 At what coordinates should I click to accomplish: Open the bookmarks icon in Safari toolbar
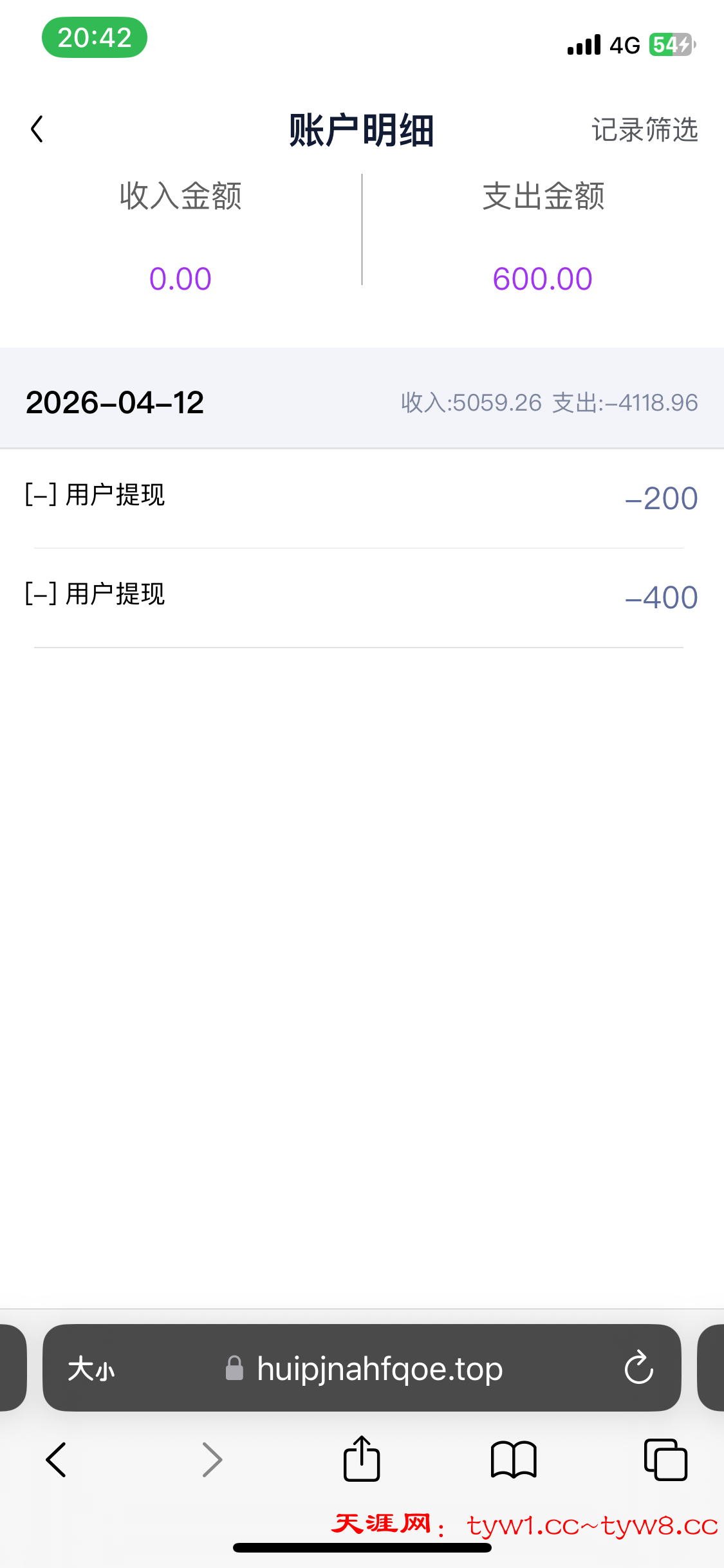tap(514, 1459)
